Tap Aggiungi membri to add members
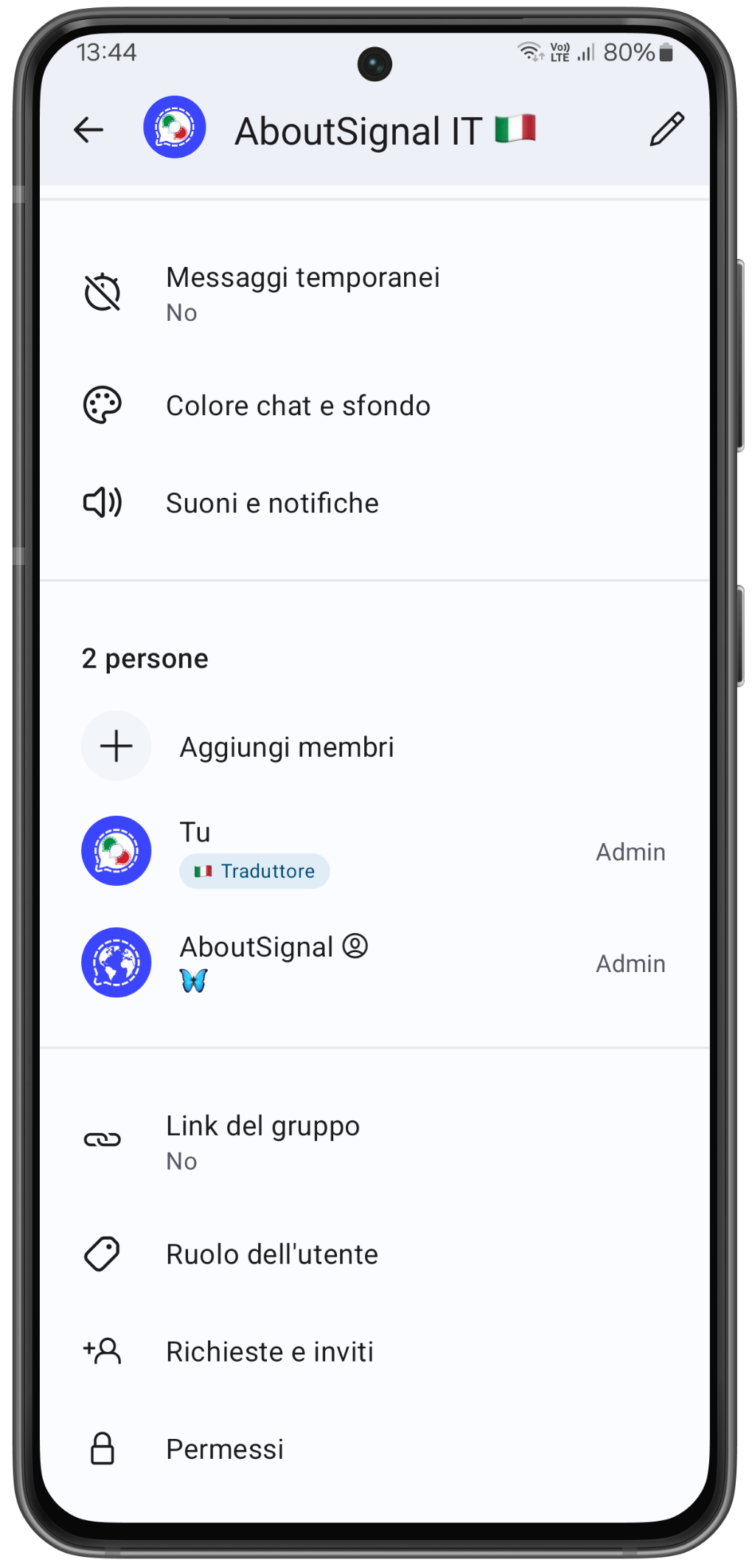 tap(287, 747)
